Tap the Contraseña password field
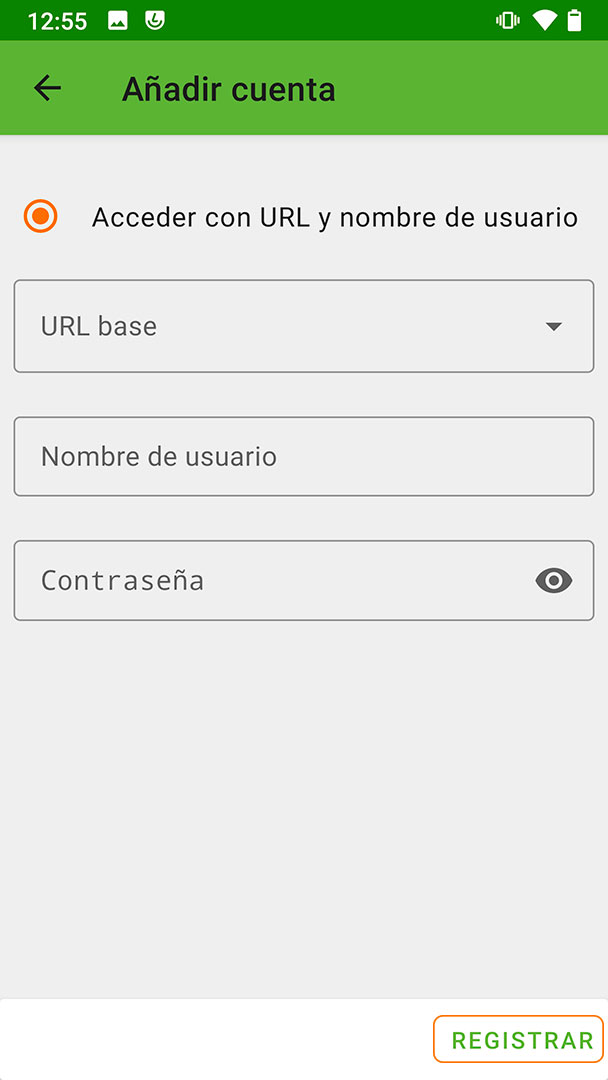The width and height of the screenshot is (608, 1080). 304,580
